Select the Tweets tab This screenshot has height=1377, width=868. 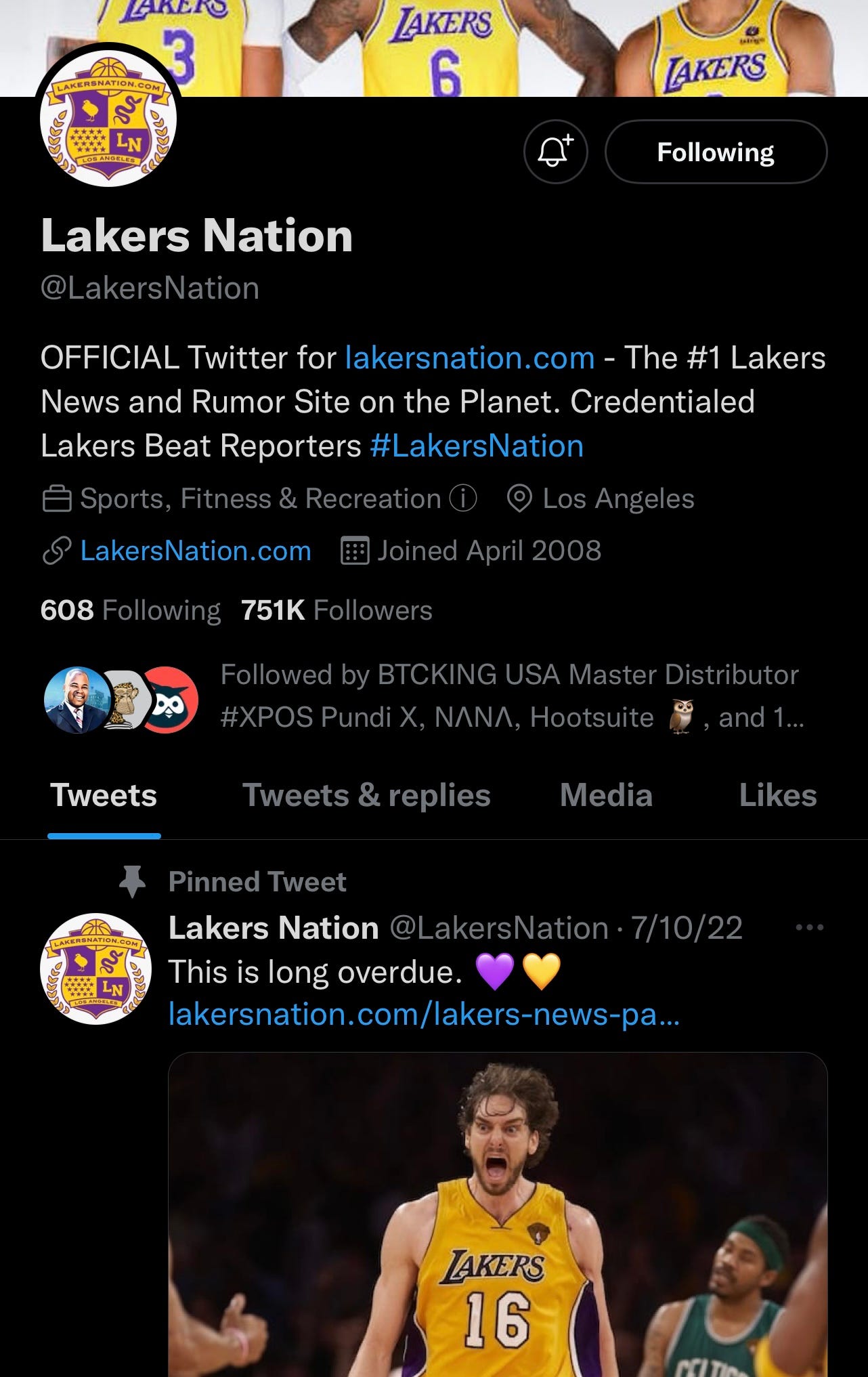point(104,795)
